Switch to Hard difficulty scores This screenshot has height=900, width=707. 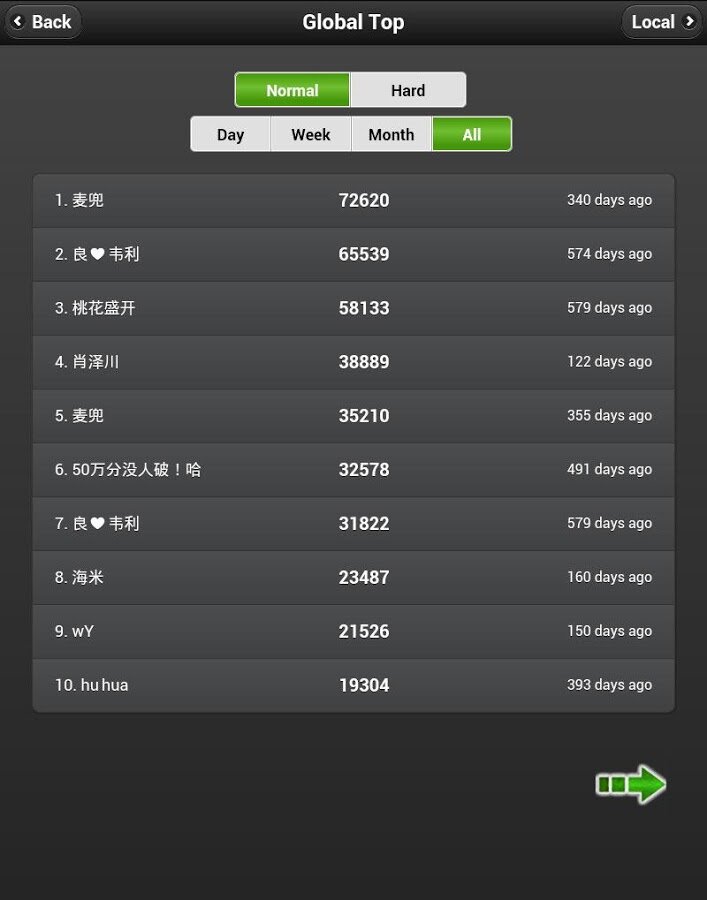point(408,90)
